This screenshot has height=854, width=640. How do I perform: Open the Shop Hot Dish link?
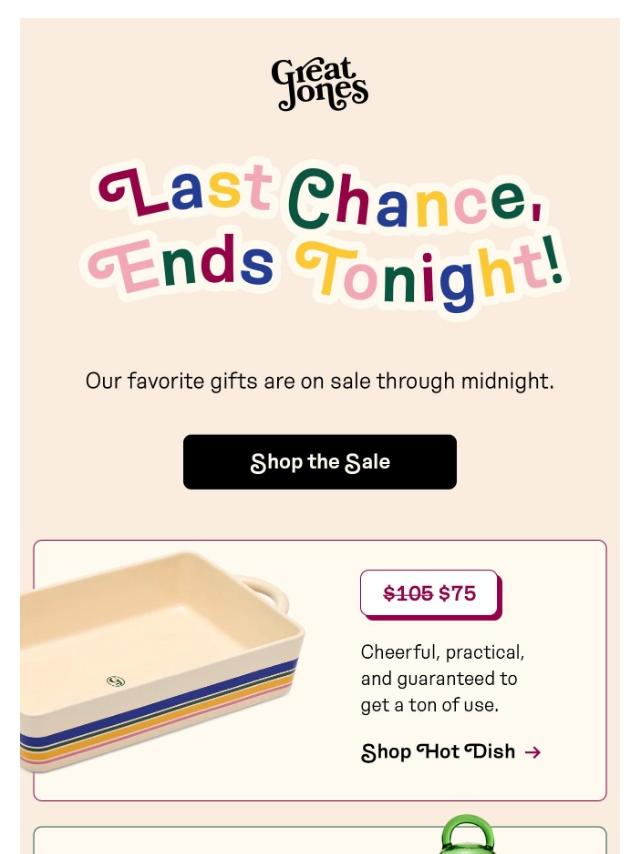(x=450, y=752)
